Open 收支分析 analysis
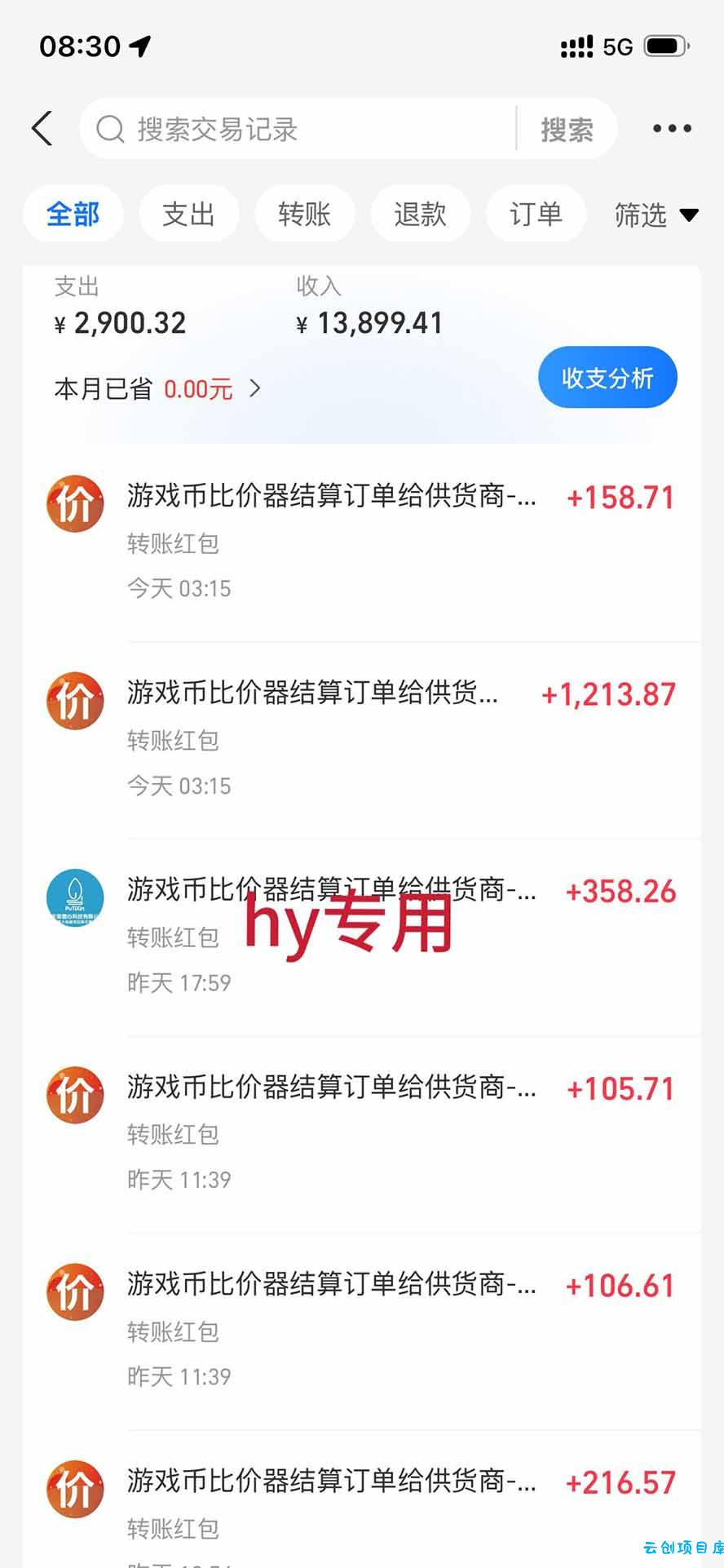 click(607, 378)
